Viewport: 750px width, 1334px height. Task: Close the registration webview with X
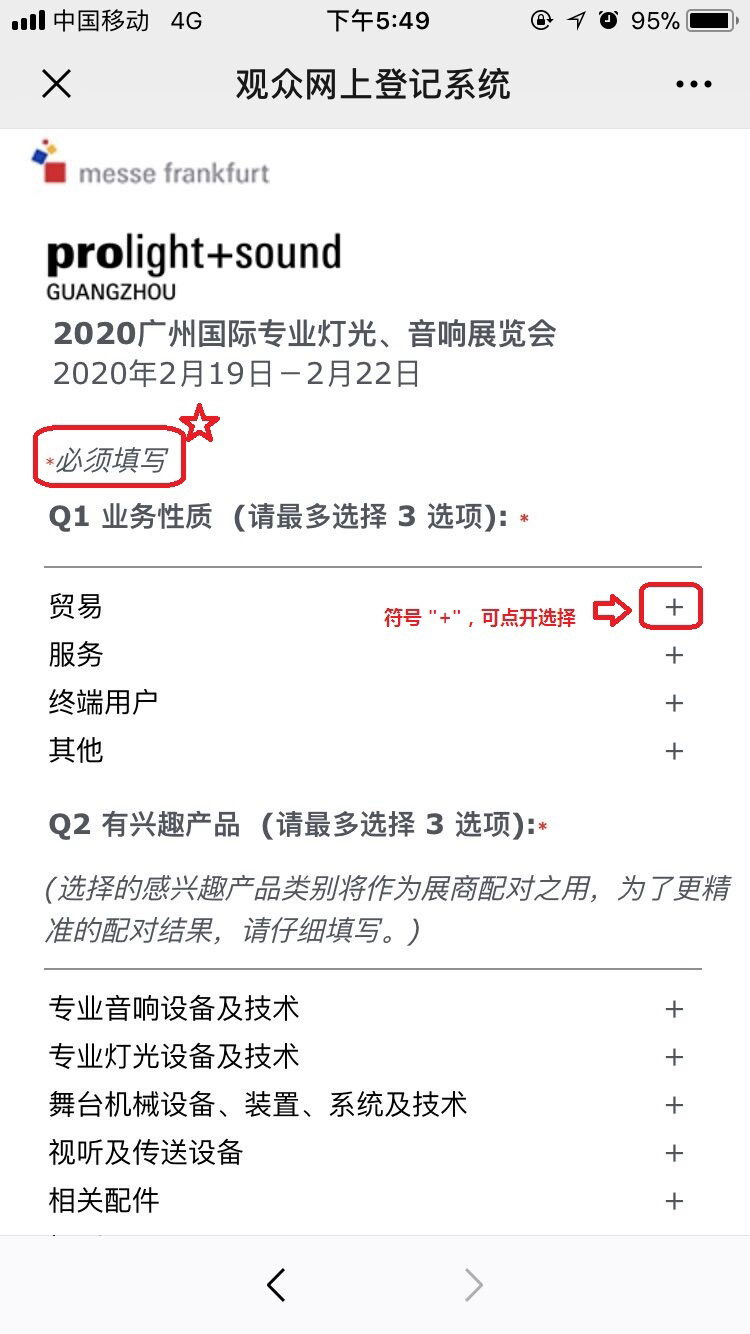pos(57,84)
